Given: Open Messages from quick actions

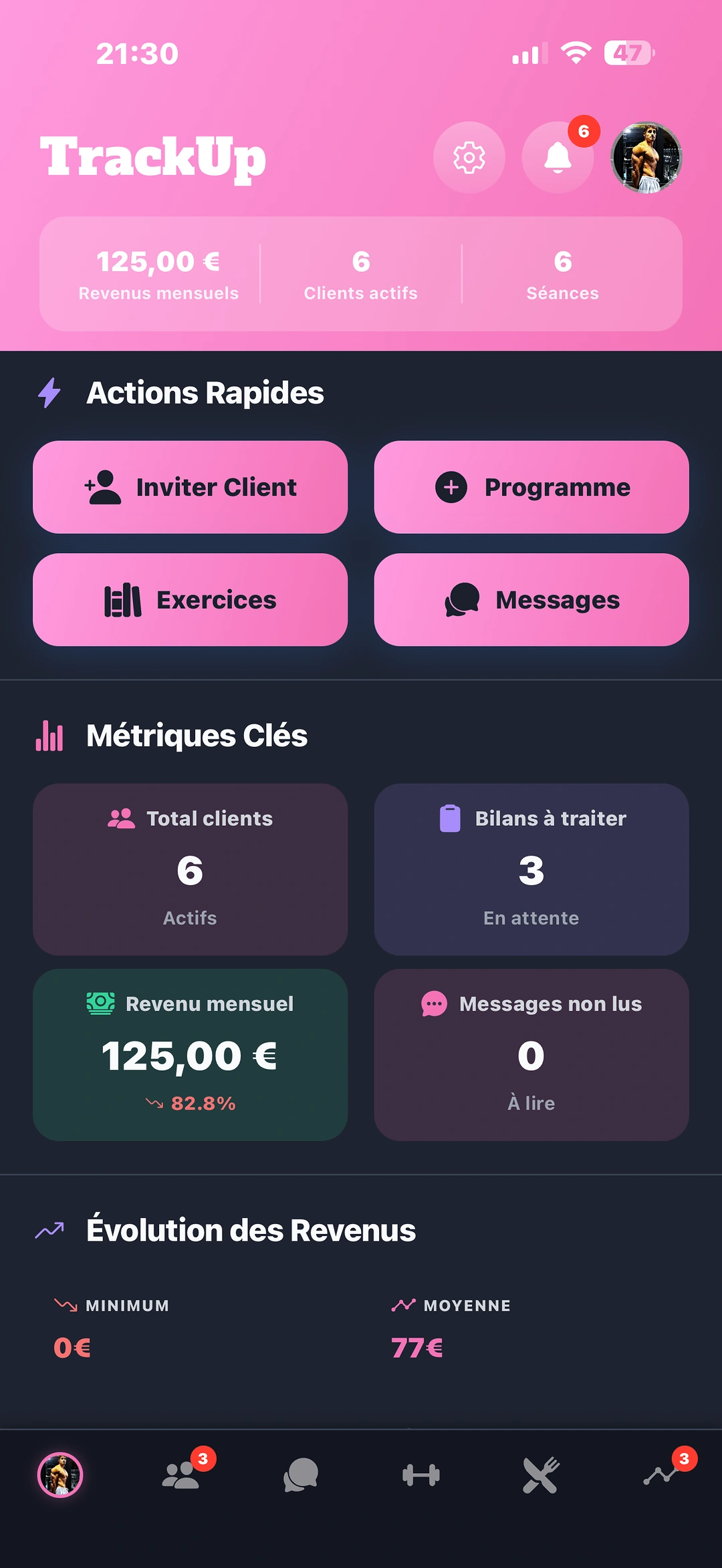Looking at the screenshot, I should coord(531,600).
